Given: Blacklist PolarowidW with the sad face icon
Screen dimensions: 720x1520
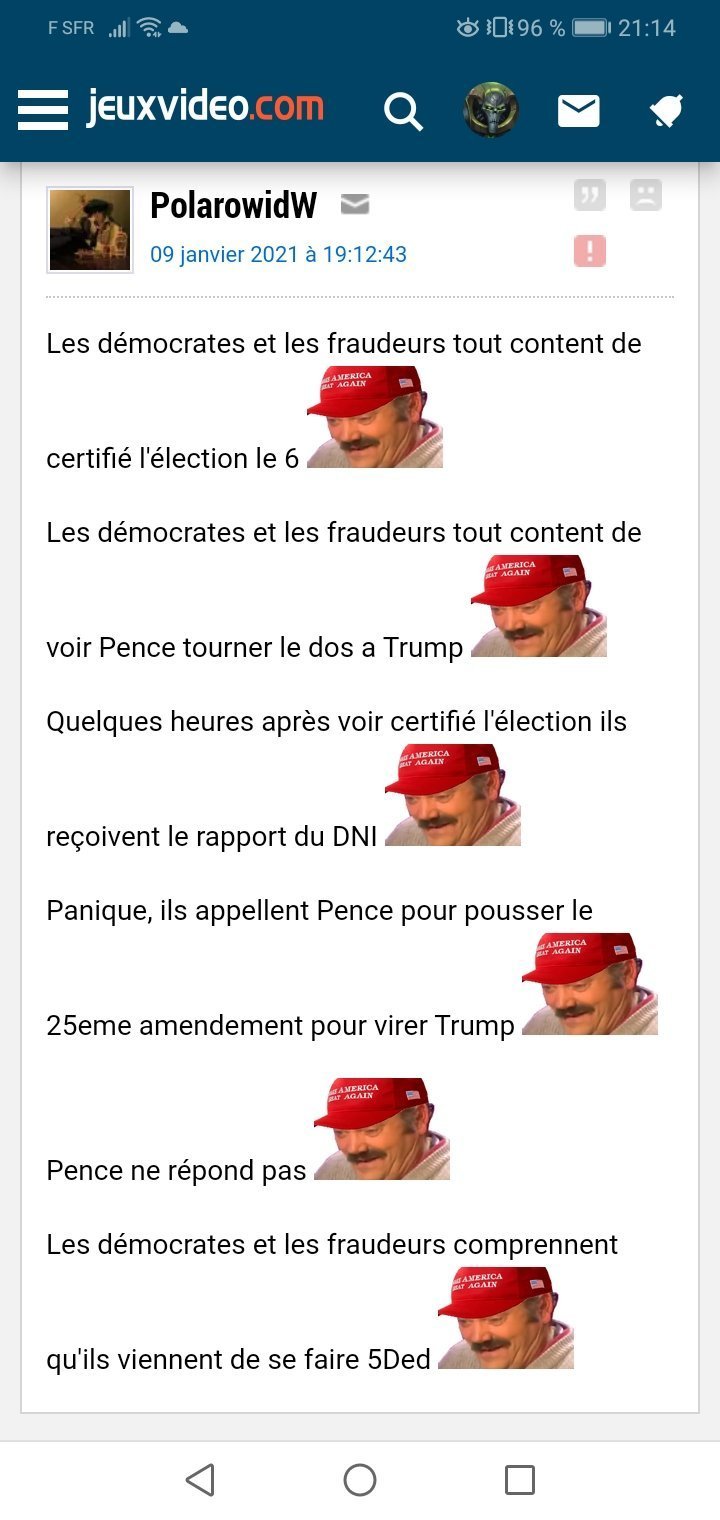Looking at the screenshot, I should pyautogui.click(x=646, y=195).
